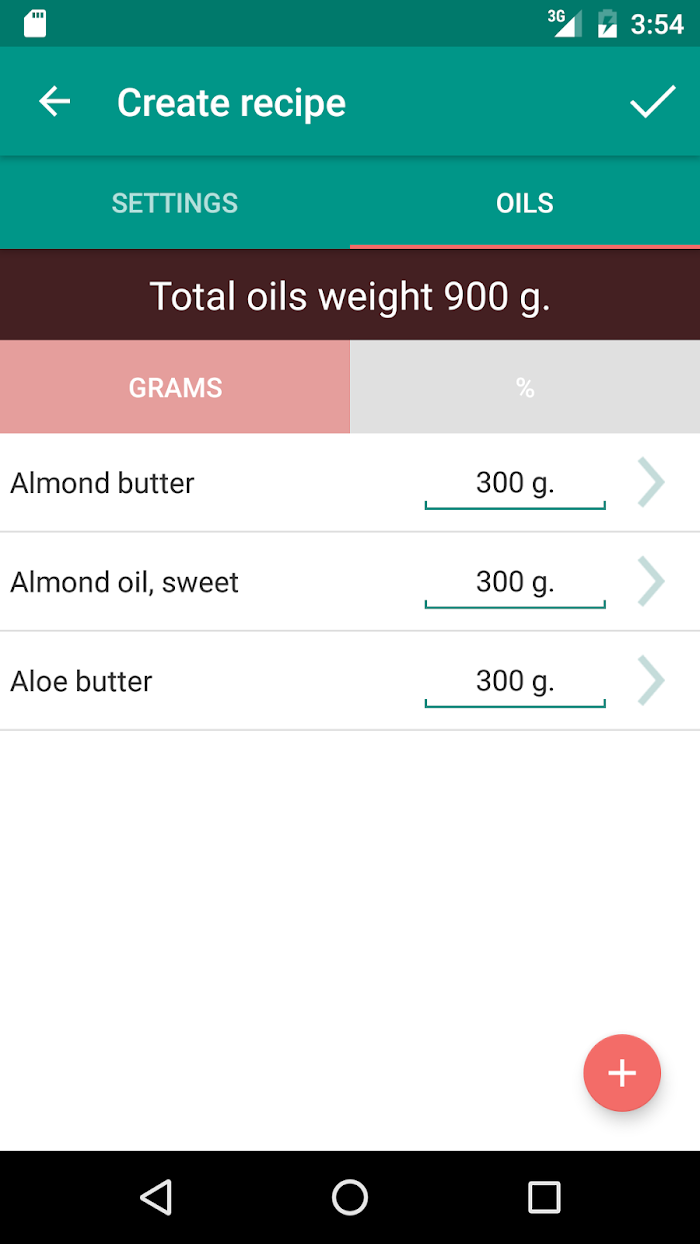This screenshot has width=700, height=1244.
Task: Edit the Aloe butter weight field
Action: pos(515,682)
